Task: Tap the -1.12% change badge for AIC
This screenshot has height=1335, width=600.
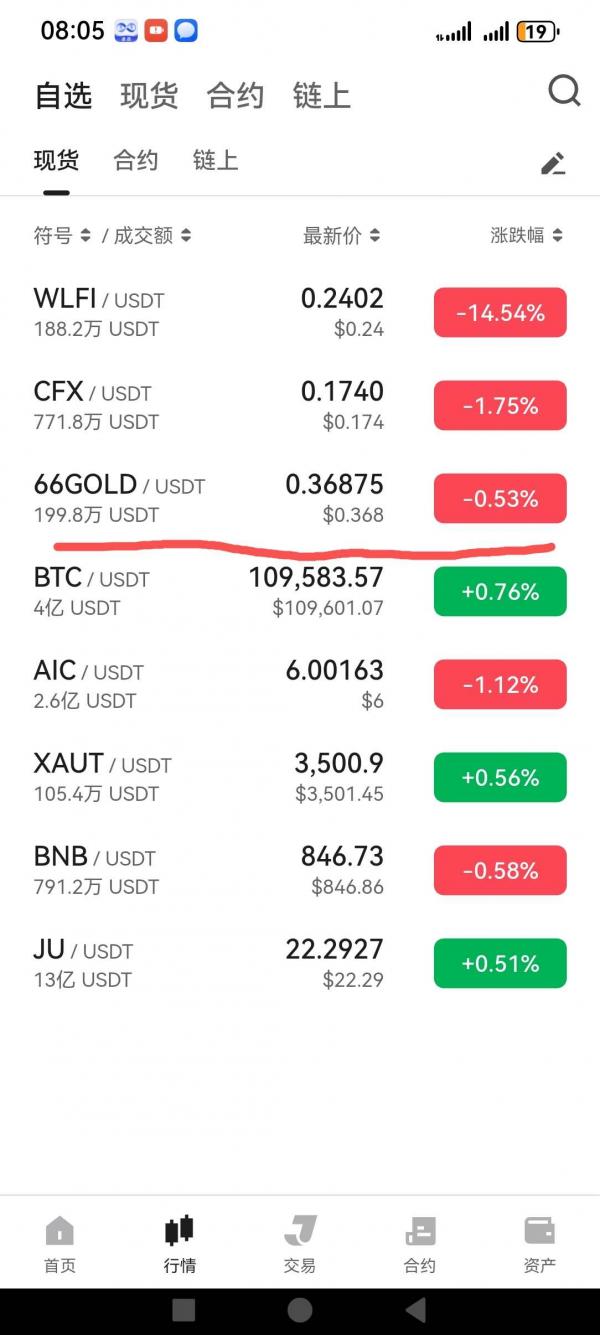Action: (500, 685)
